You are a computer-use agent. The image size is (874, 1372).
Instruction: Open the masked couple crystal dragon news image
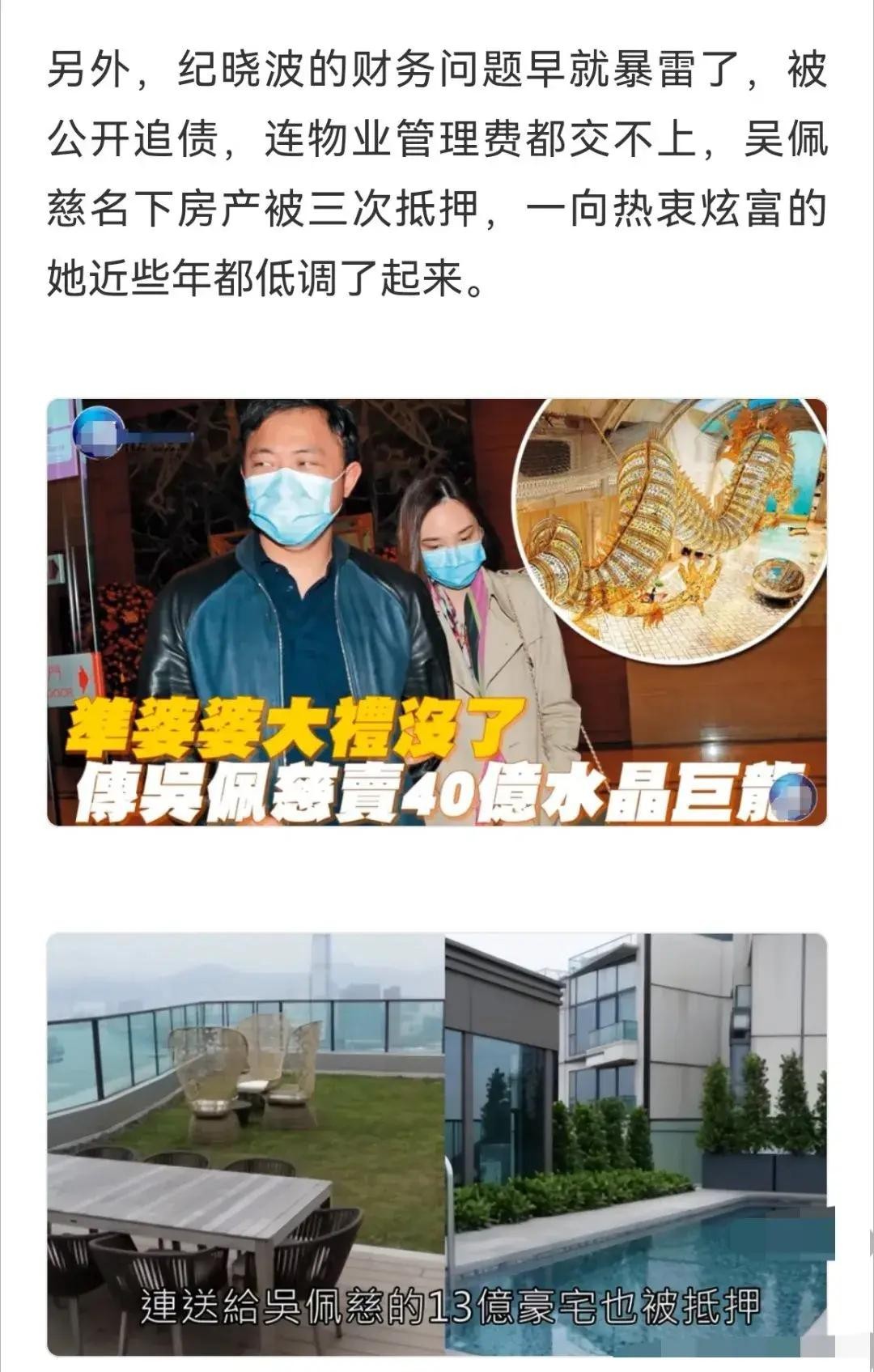pyautogui.click(x=437, y=612)
